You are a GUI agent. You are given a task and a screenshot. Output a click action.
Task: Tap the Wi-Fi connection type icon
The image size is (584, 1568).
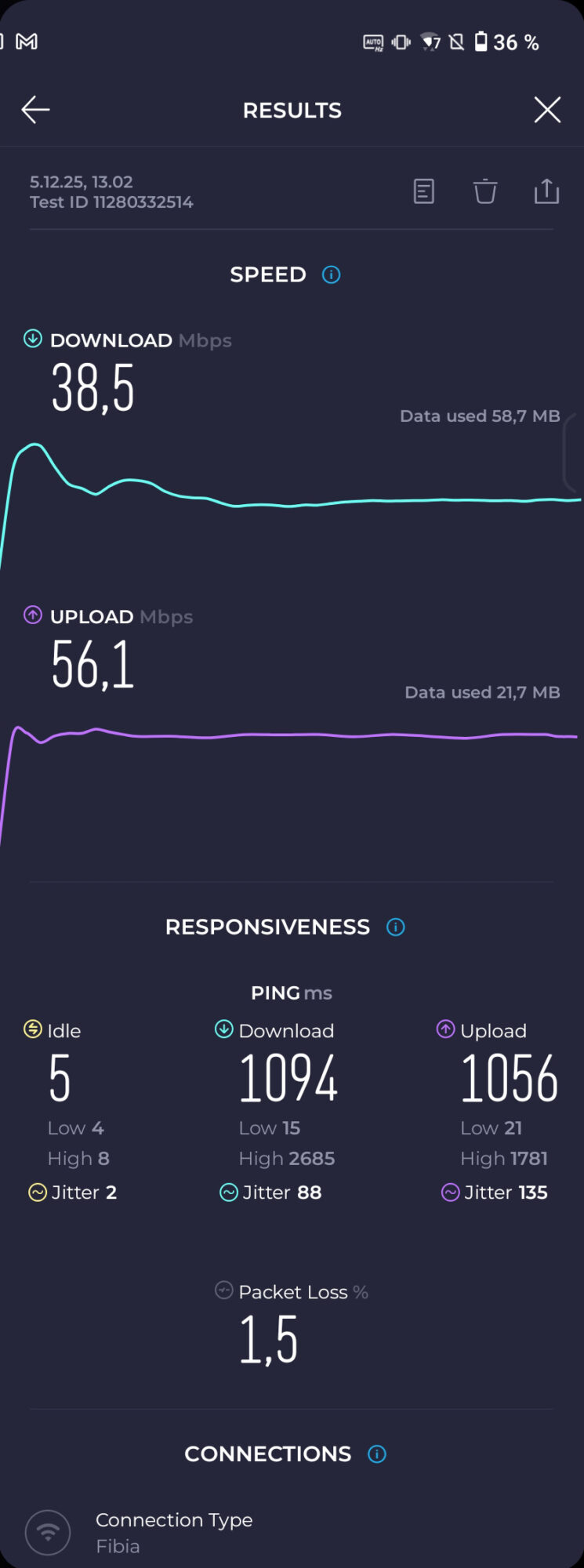(47, 1532)
